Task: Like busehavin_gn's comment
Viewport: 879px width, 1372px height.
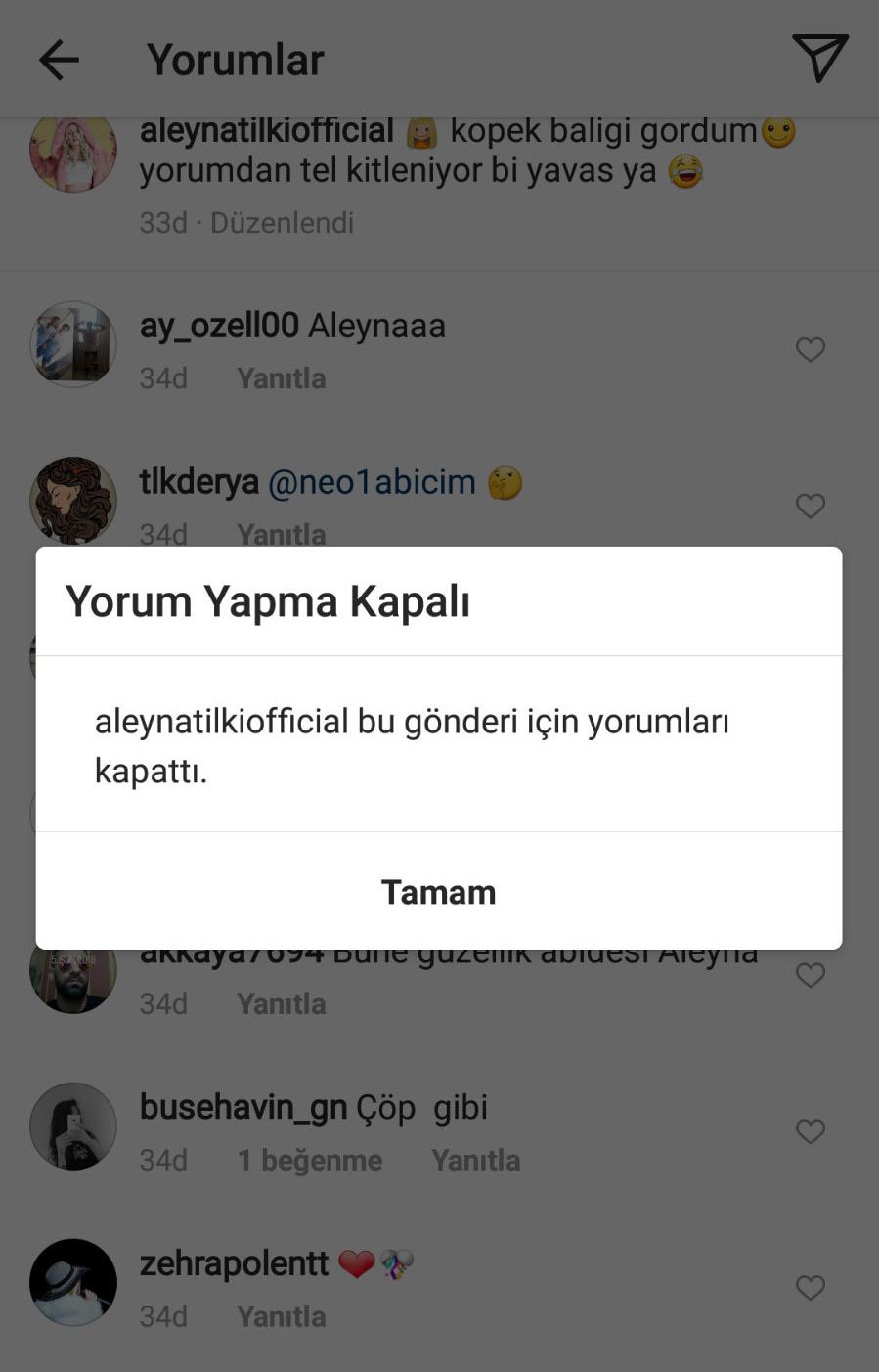Action: click(x=810, y=1131)
